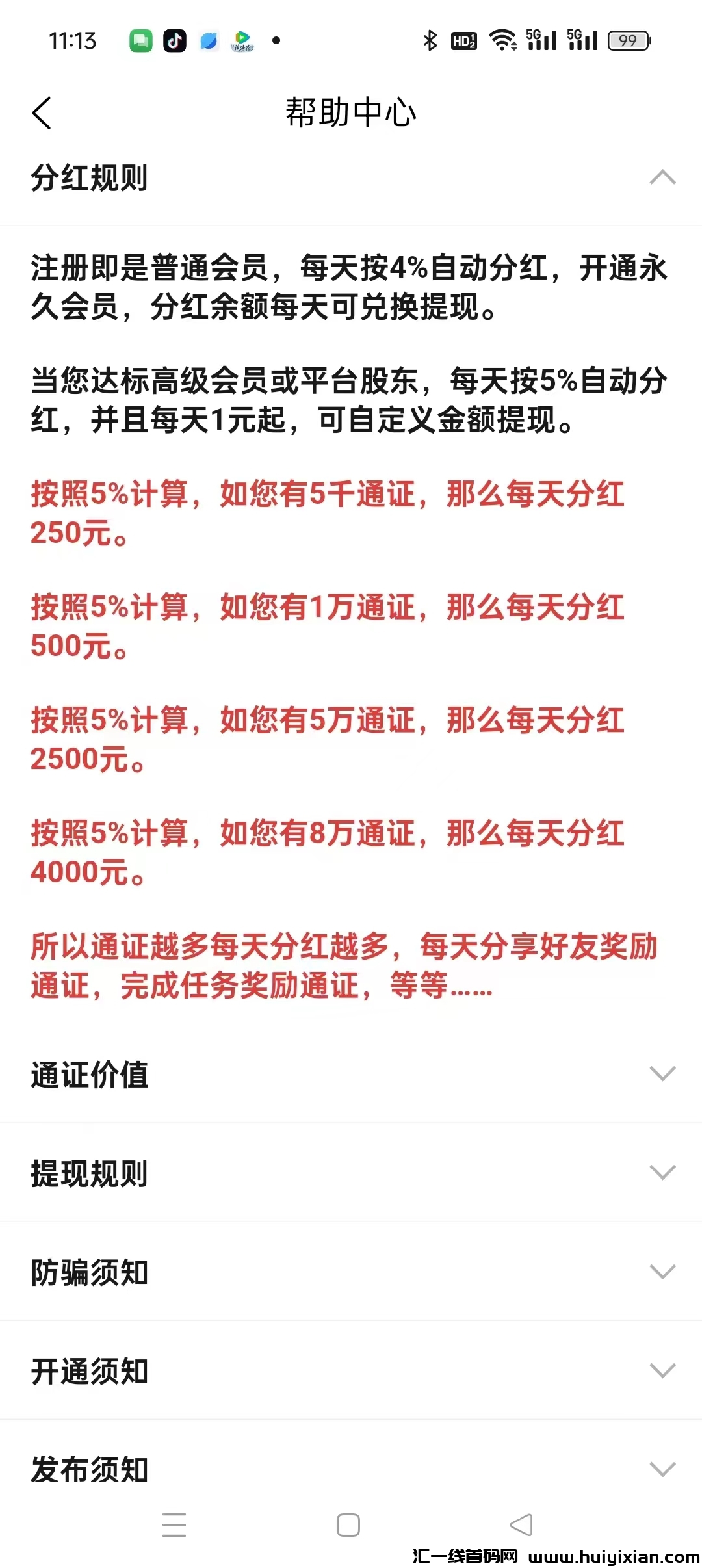The image size is (702, 1568).
Task: Expand the 发布须知 section
Action: point(662,1469)
